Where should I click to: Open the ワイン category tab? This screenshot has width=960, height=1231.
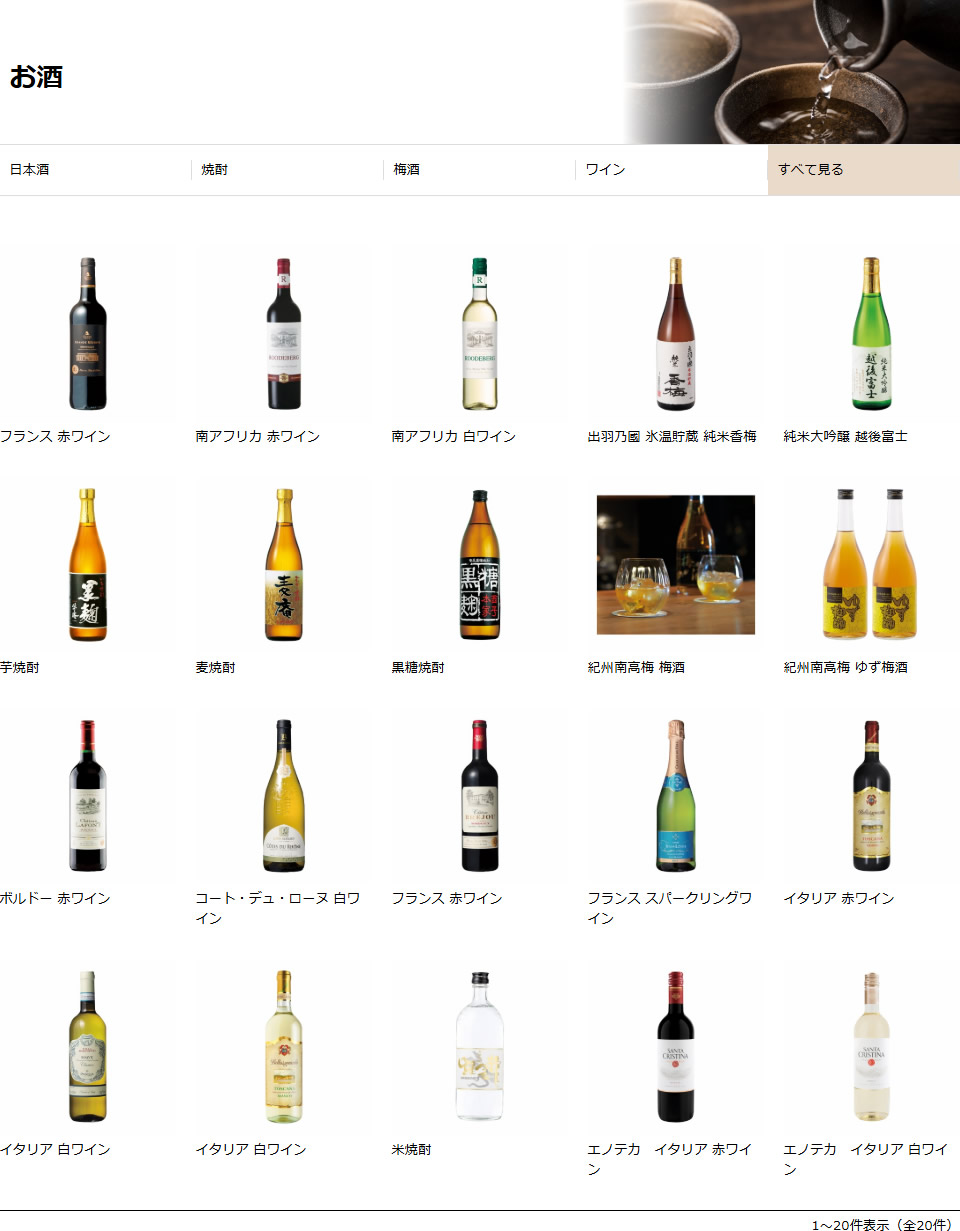pos(605,170)
